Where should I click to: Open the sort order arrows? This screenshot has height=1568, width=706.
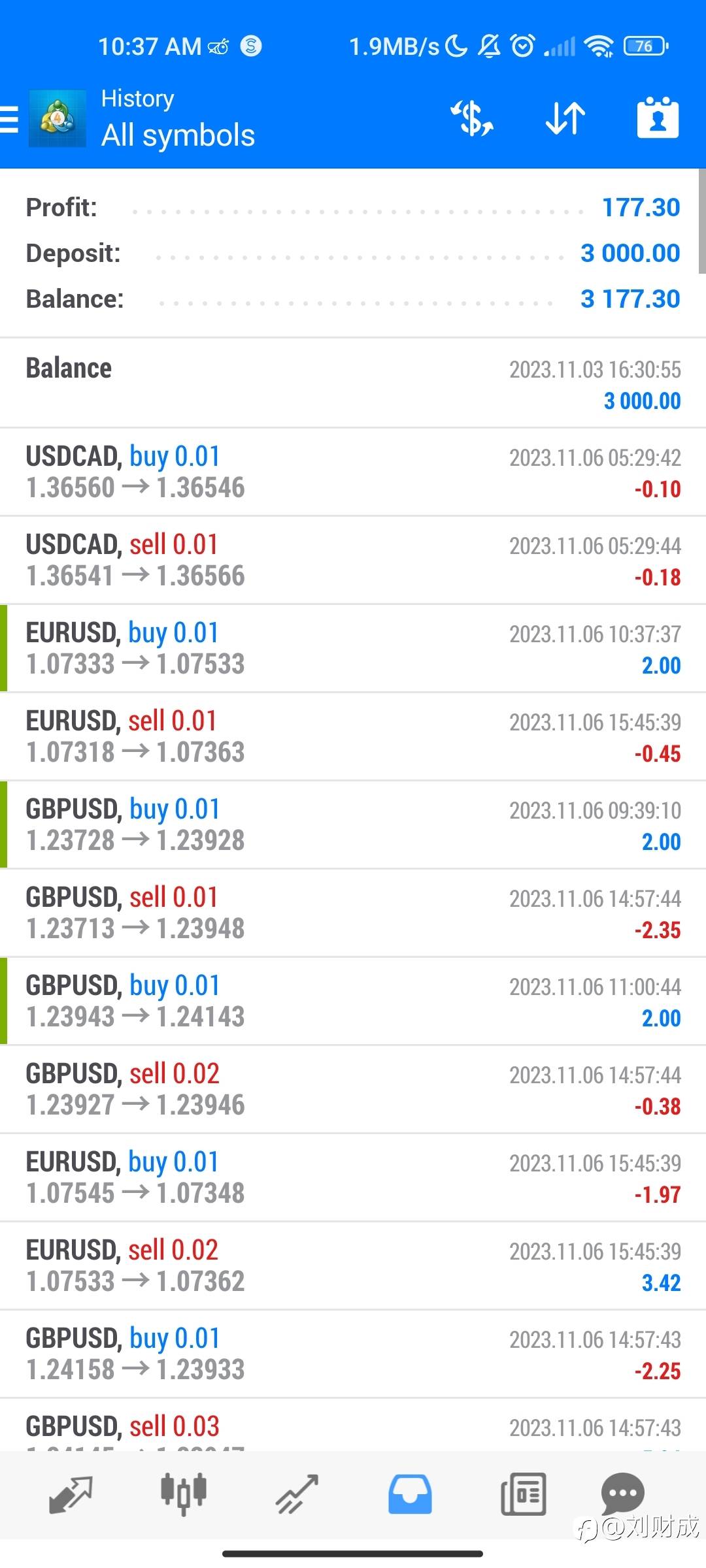click(565, 119)
